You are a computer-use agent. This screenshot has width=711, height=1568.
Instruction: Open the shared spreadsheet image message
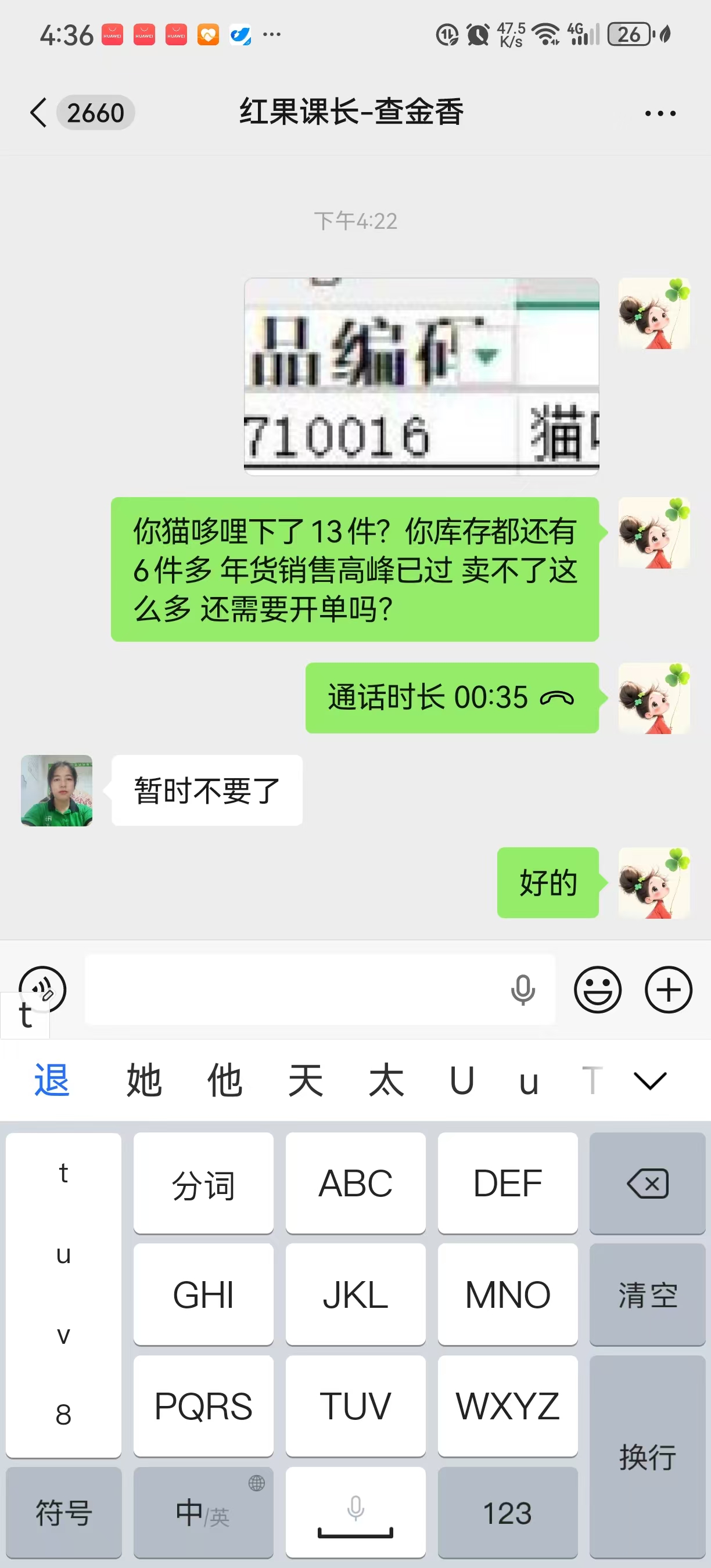(x=421, y=376)
